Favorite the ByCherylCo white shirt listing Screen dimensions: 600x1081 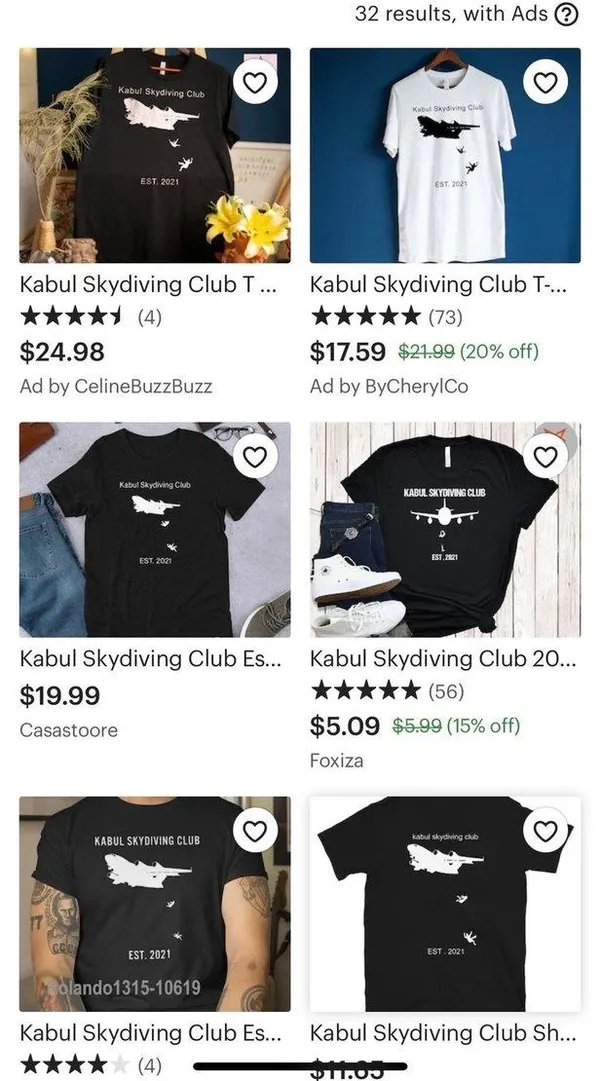coord(545,83)
